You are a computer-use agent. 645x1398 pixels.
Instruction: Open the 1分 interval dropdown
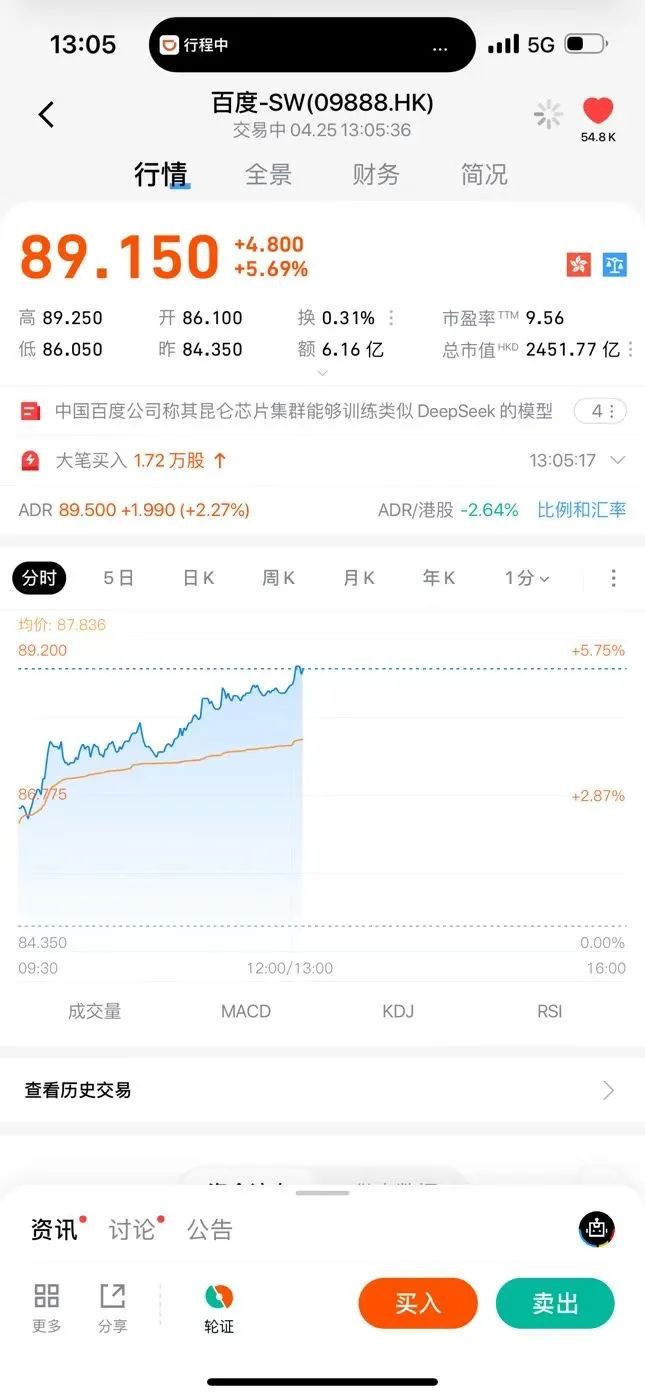526,578
